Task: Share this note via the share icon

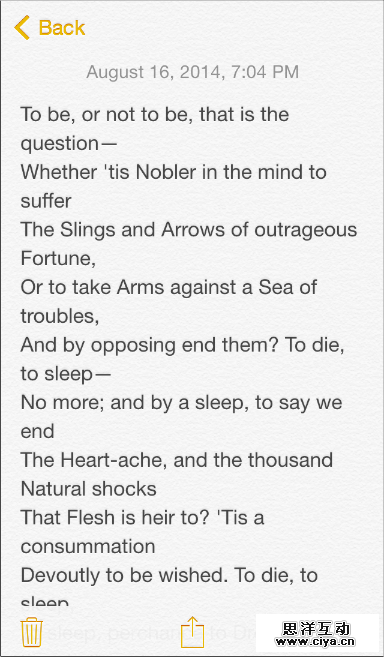Action: click(x=192, y=632)
